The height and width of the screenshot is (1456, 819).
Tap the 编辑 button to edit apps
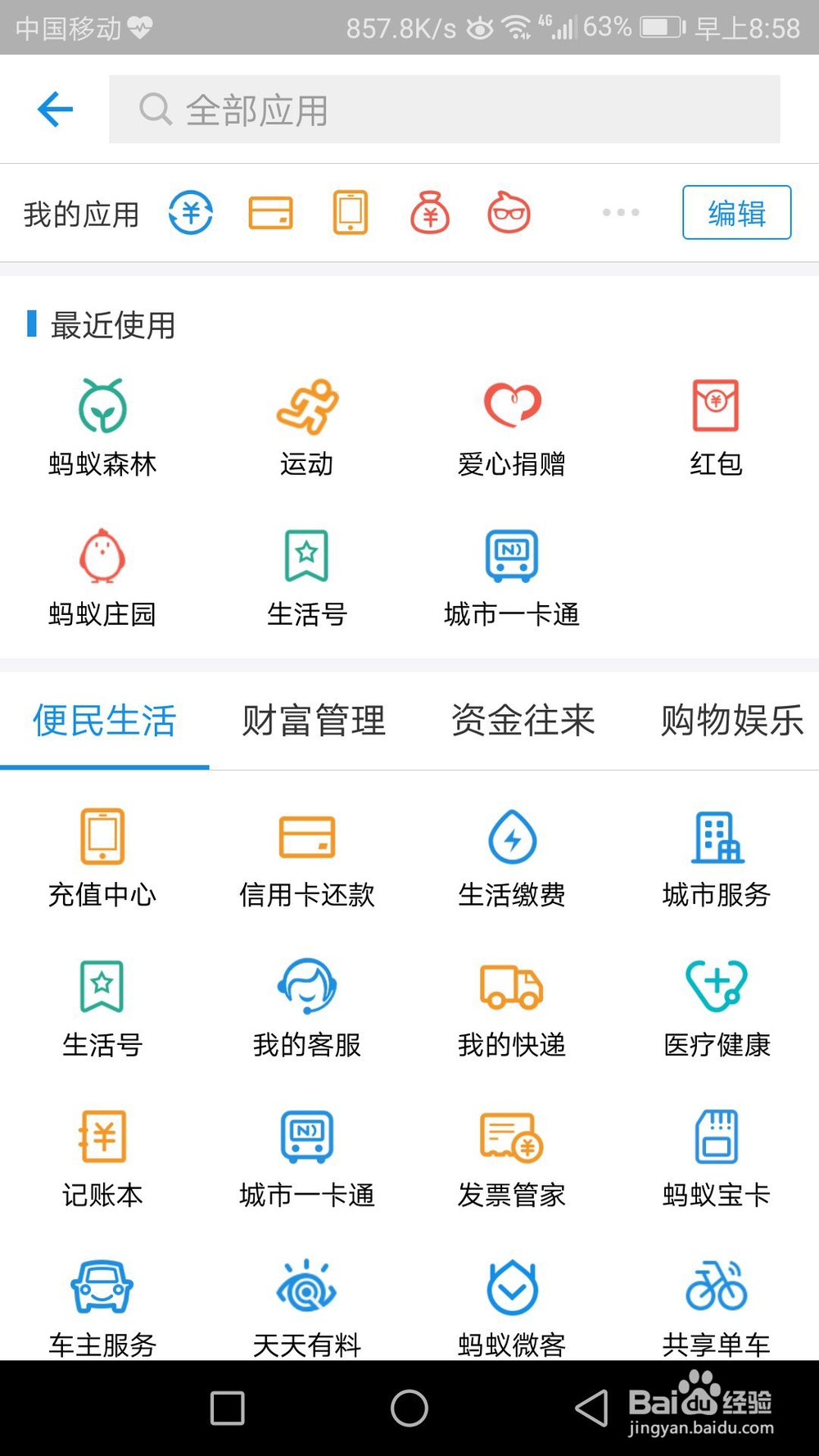coord(735,212)
